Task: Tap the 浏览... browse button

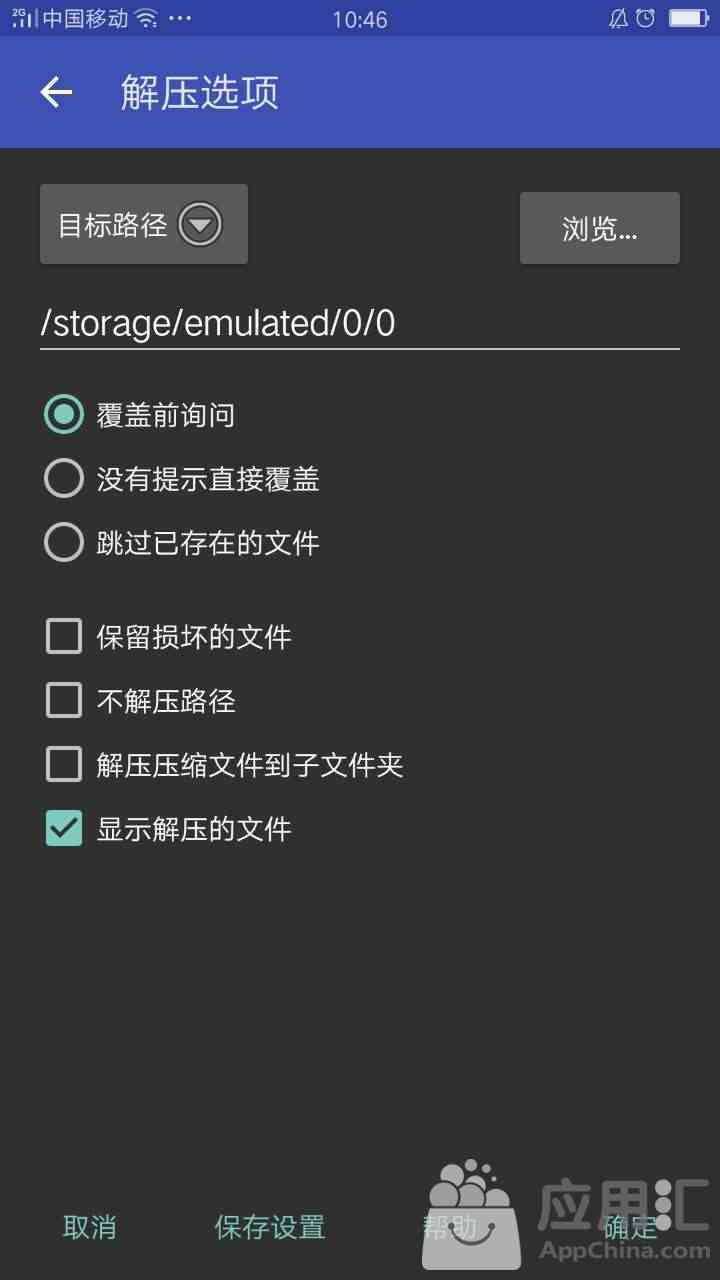Action: pos(600,228)
